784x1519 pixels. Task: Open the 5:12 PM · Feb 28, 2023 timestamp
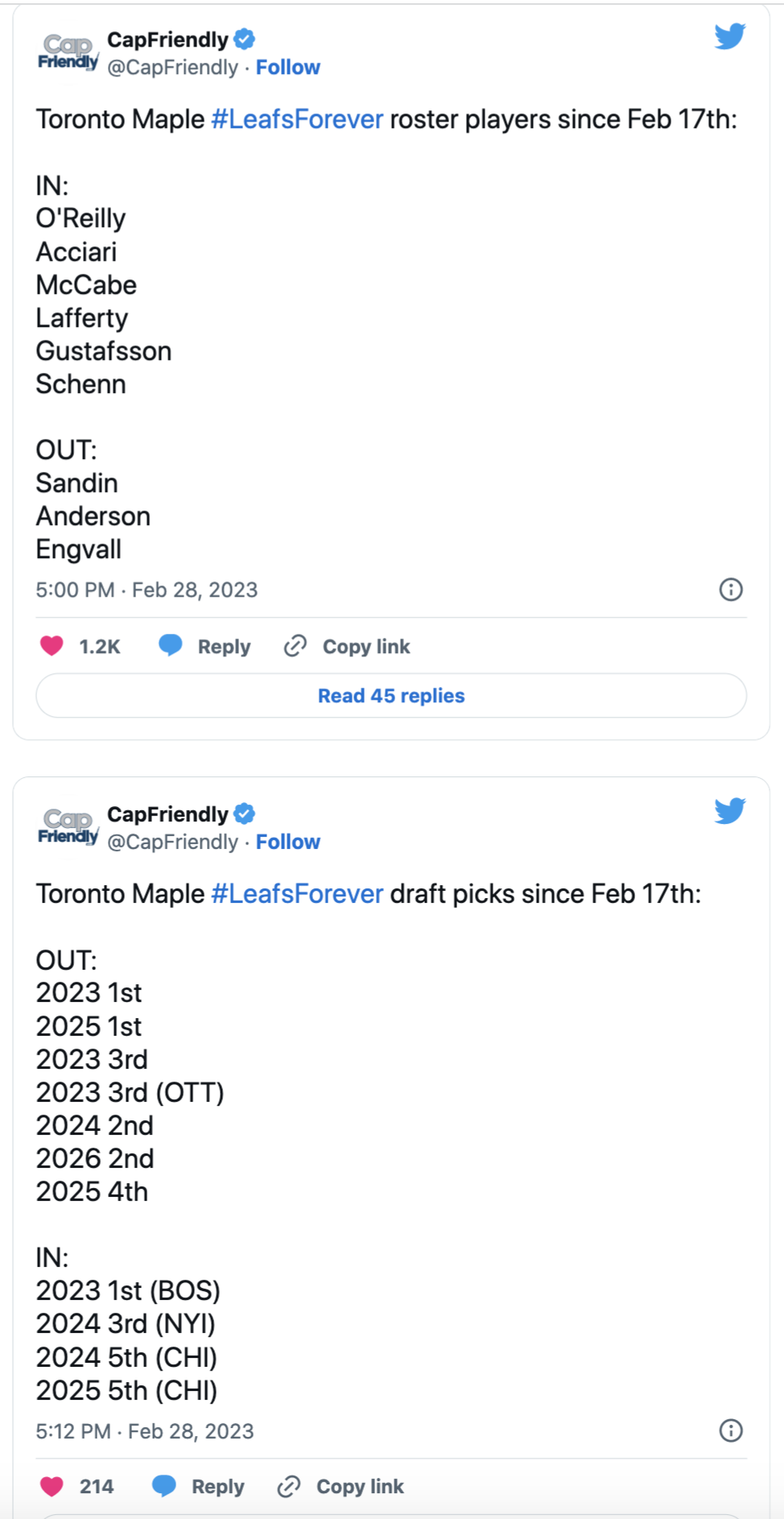(x=145, y=1431)
